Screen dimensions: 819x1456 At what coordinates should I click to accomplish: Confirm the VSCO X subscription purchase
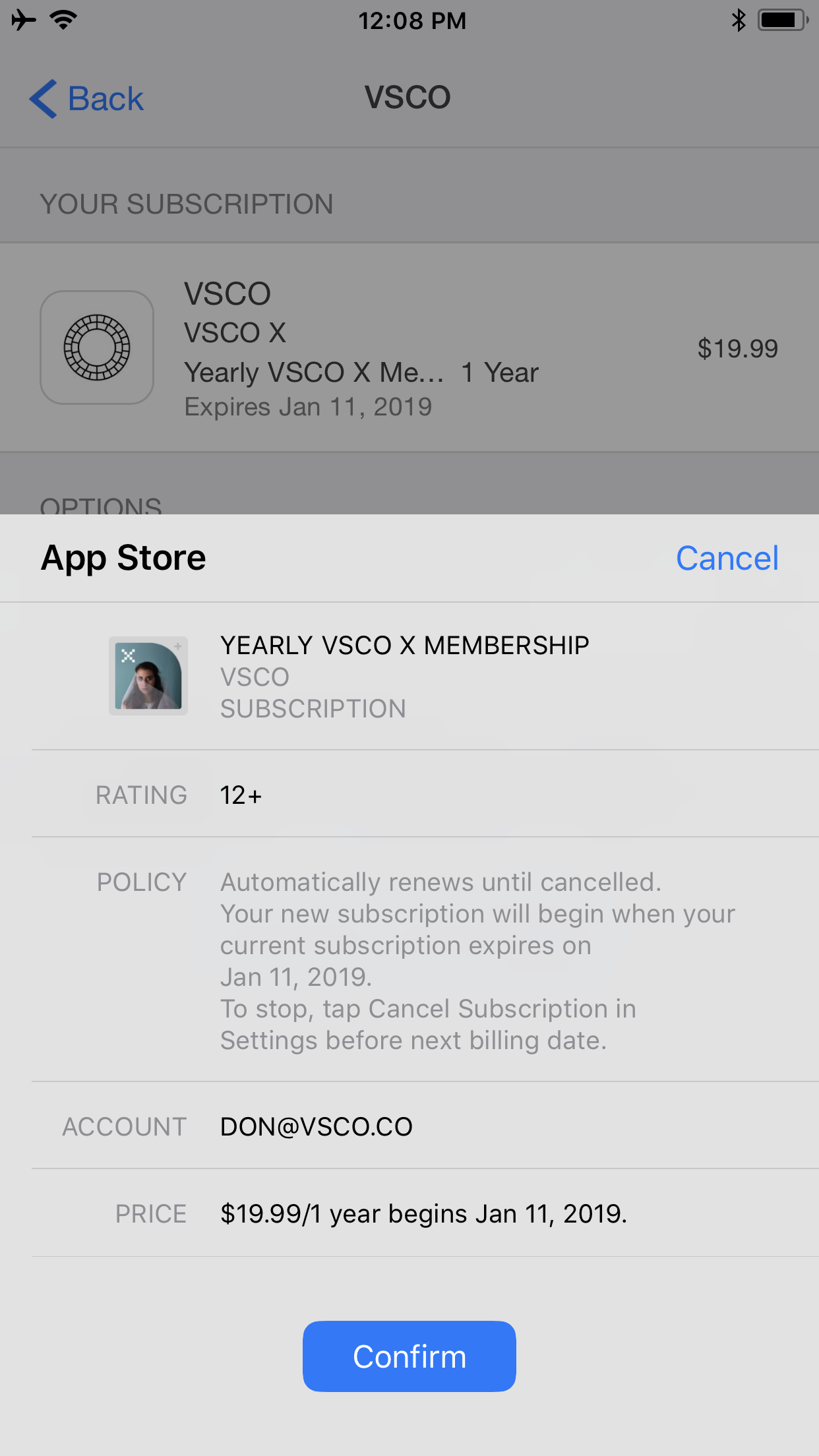409,1356
